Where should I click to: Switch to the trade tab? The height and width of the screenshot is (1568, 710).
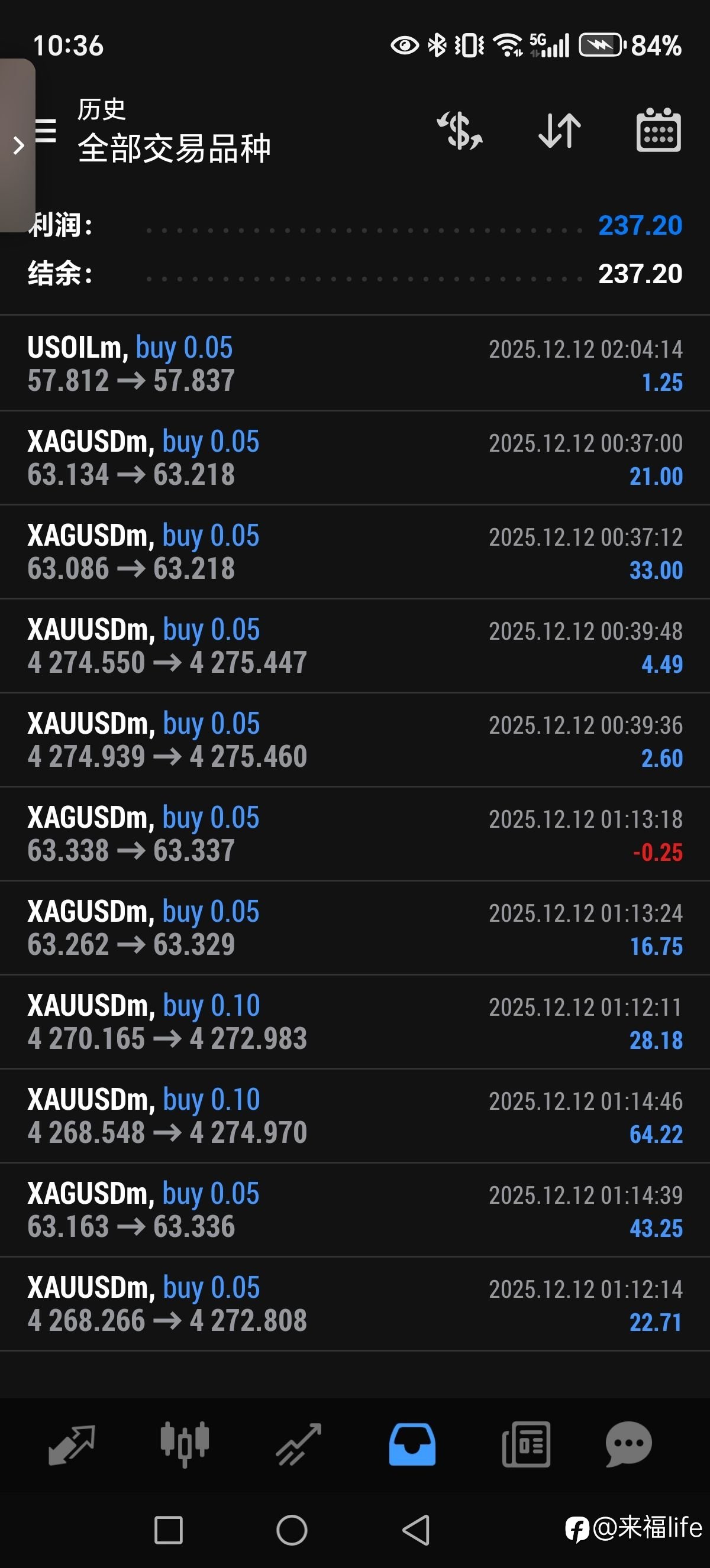click(x=298, y=1444)
